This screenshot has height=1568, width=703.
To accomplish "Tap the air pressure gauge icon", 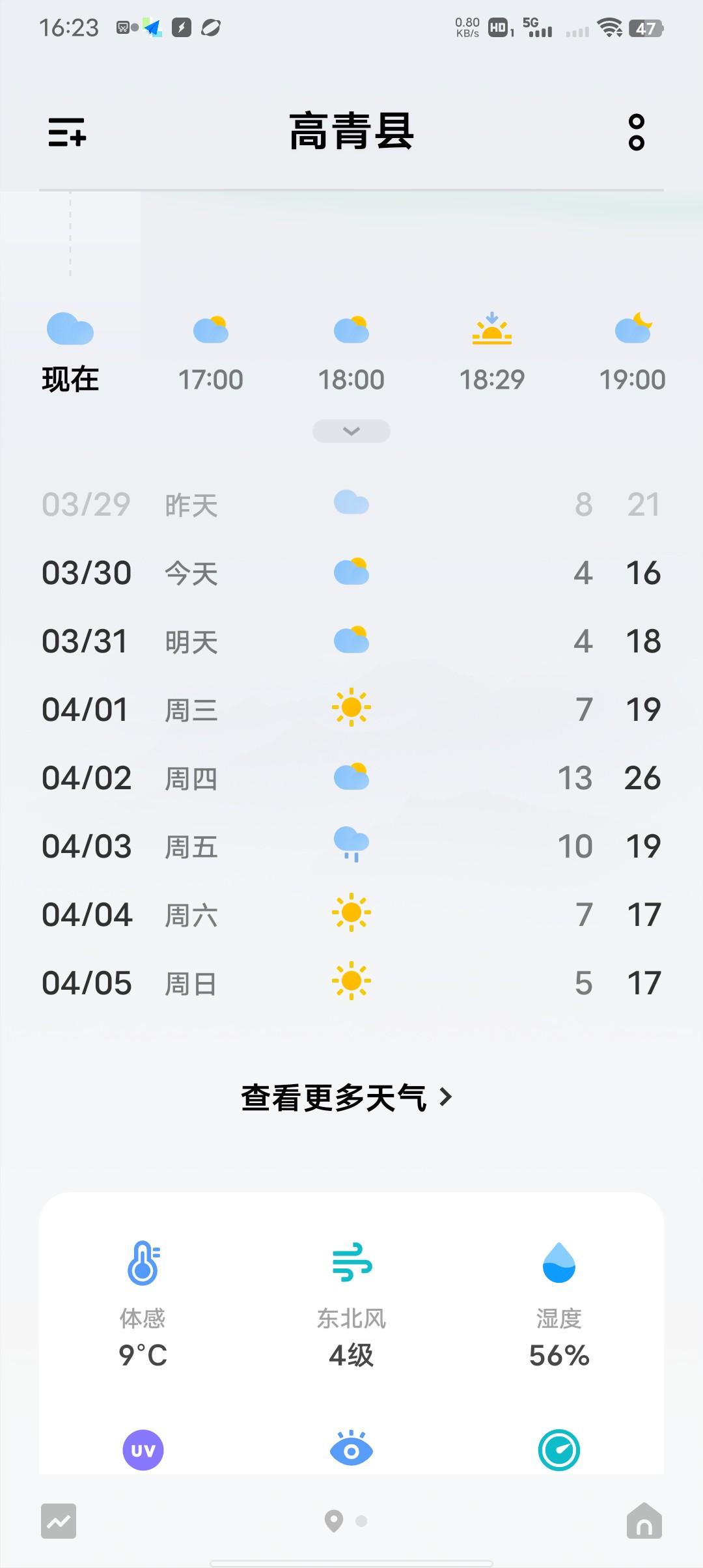I will [558, 1451].
